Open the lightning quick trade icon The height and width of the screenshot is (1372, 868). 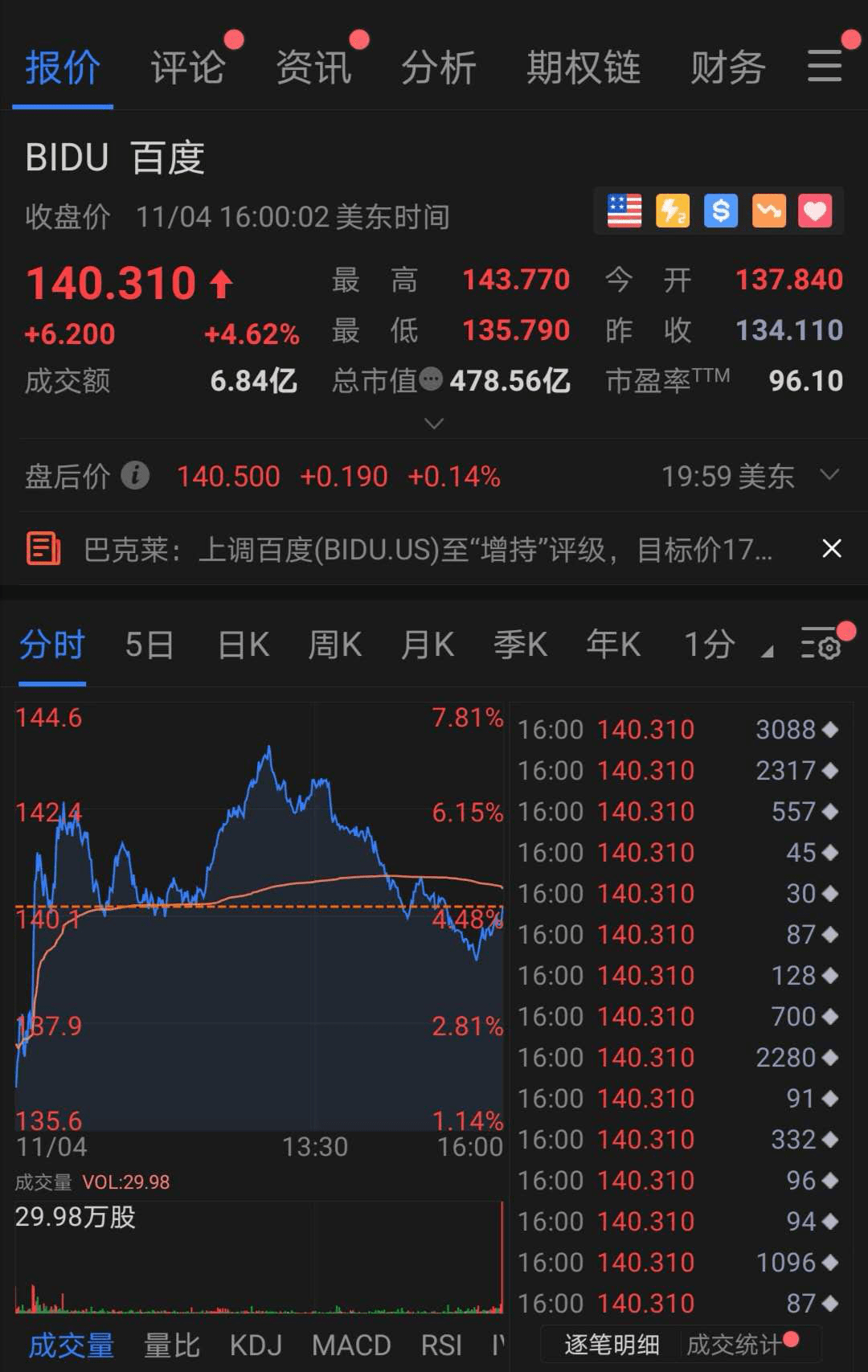click(x=672, y=211)
